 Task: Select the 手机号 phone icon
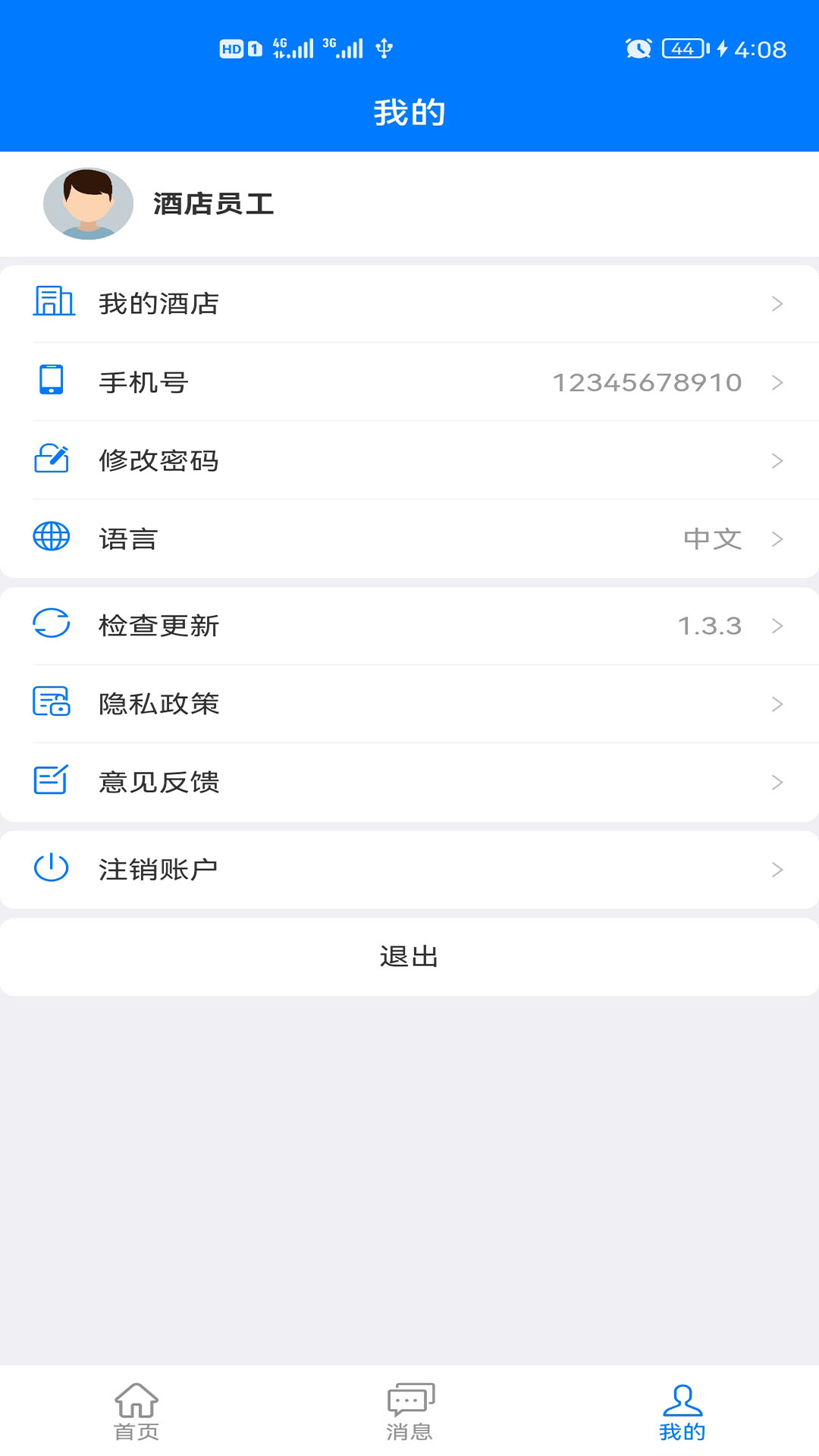(52, 381)
